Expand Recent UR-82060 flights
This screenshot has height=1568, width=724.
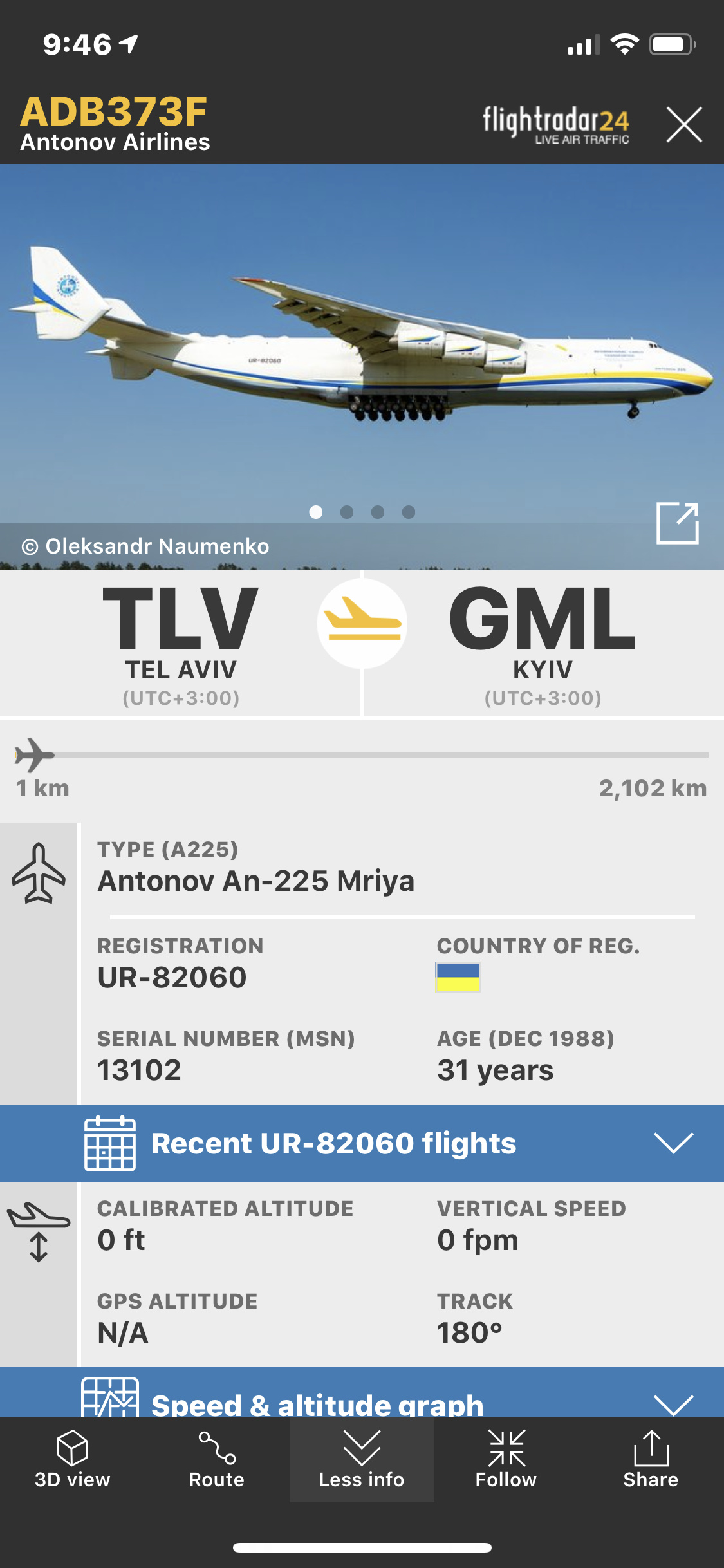[362, 1143]
